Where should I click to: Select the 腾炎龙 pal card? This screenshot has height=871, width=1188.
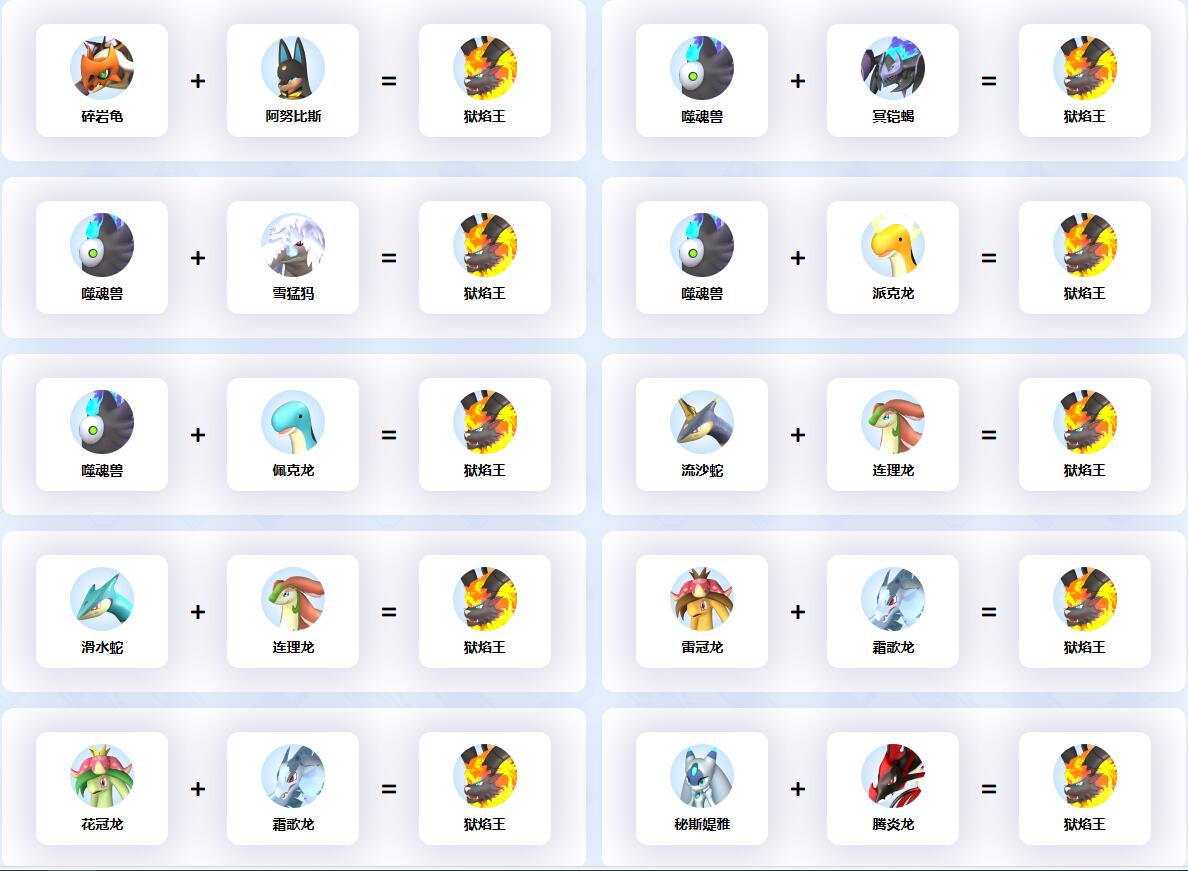coord(893,788)
